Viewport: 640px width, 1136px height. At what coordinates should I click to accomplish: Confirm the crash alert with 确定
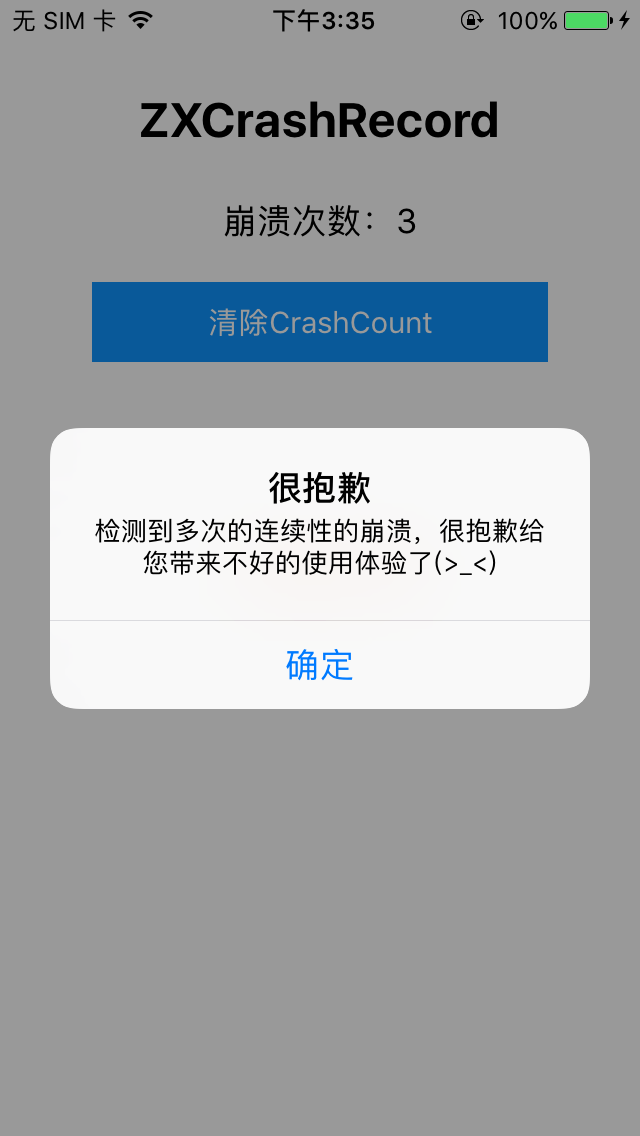point(320,665)
